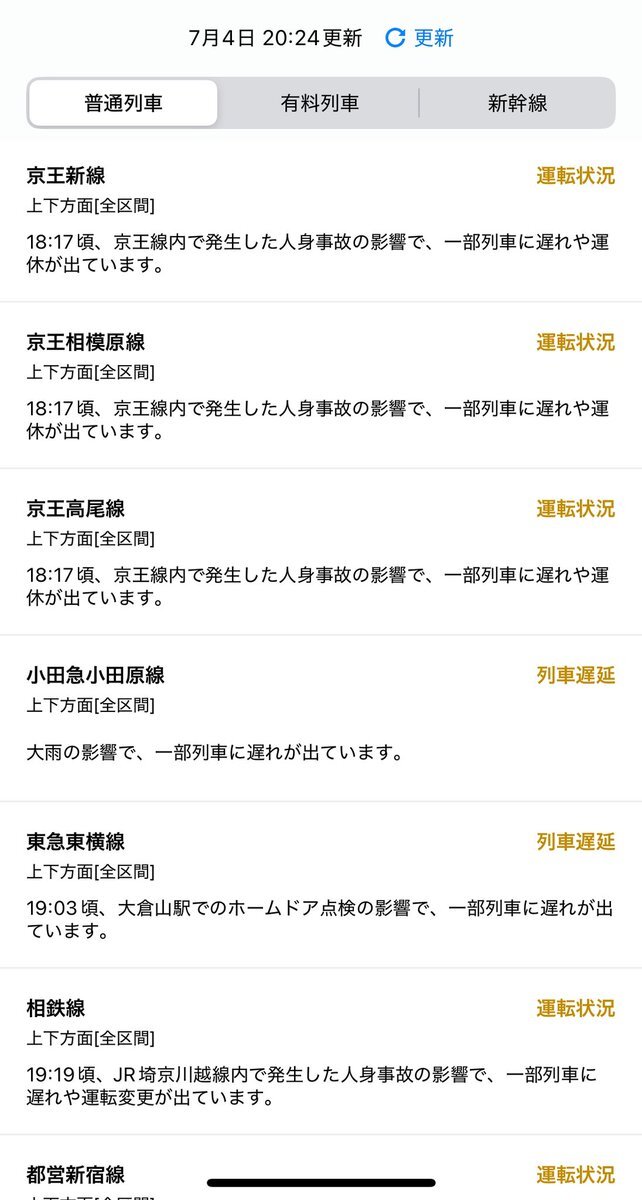Switch to the 新幹線 tab
The height and width of the screenshot is (1200, 642).
[x=517, y=103]
